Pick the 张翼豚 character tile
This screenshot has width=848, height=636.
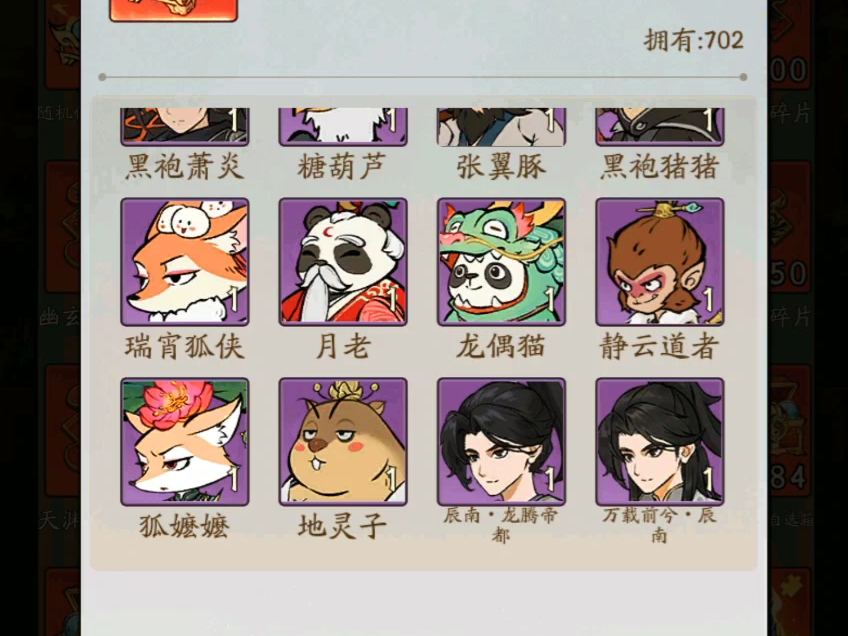click(501, 127)
